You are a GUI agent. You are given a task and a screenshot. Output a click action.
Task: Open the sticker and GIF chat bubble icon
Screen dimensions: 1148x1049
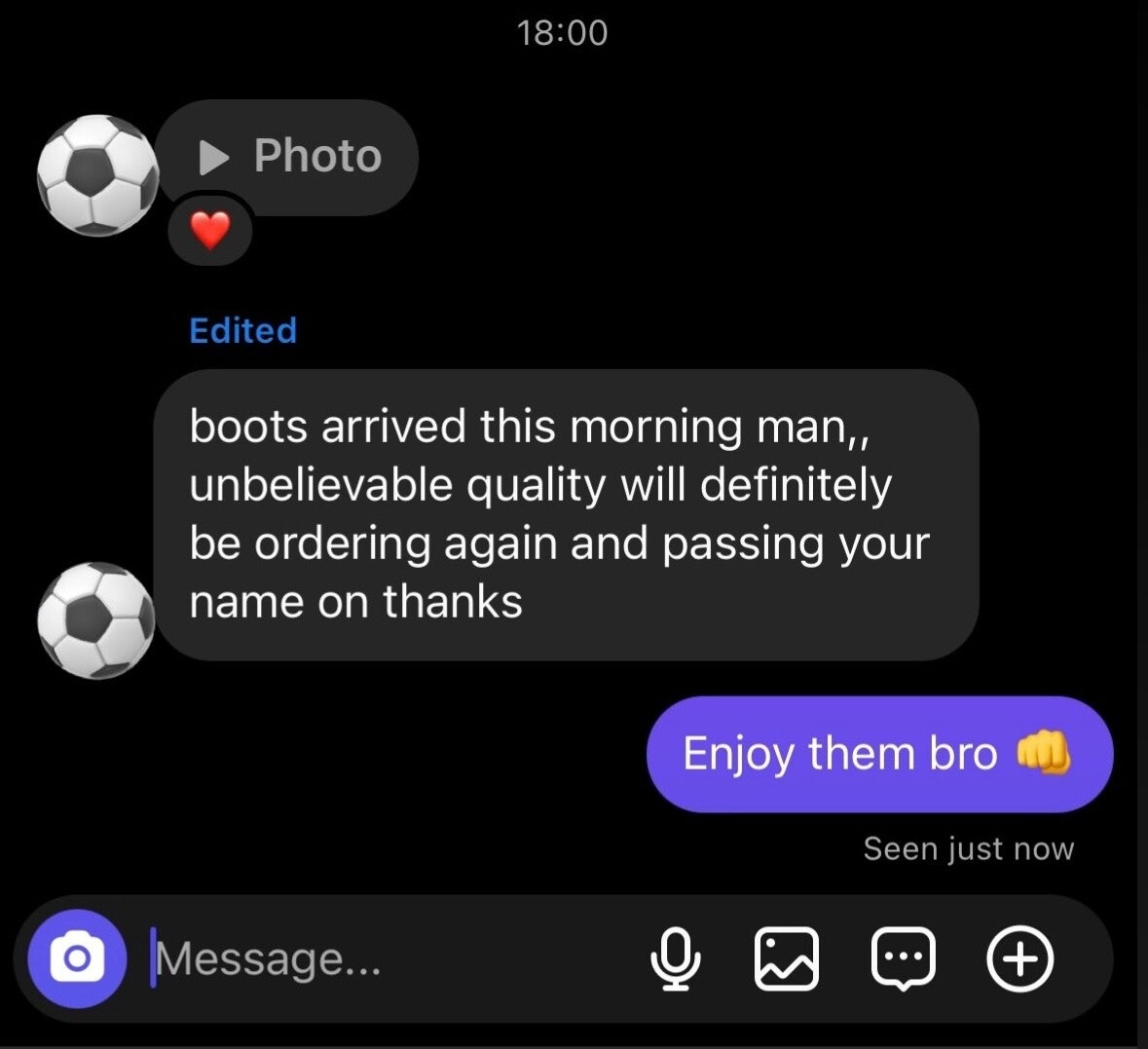tap(904, 958)
